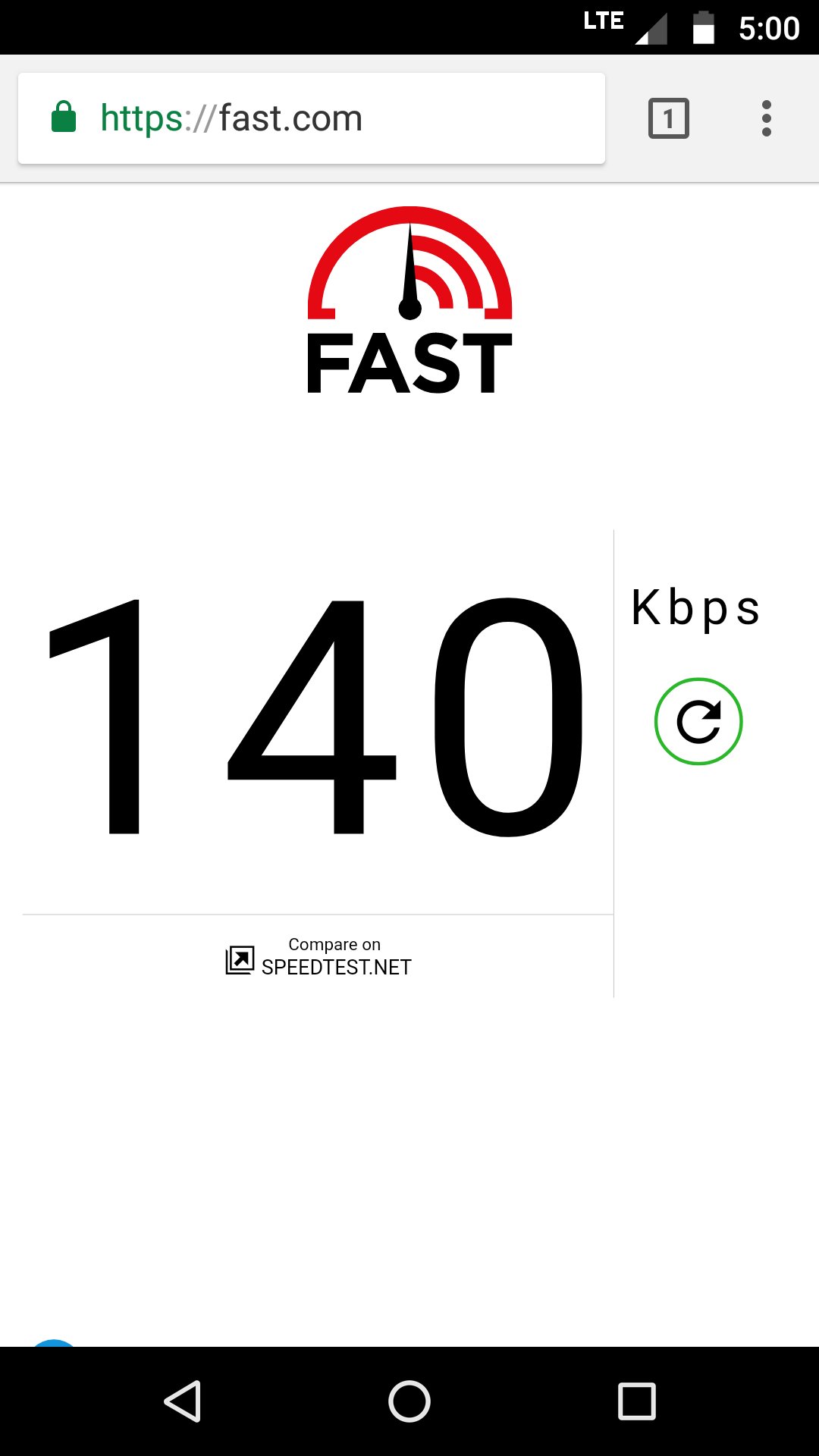
Task: Open Chrome's three-dot overflow menu
Action: click(766, 118)
